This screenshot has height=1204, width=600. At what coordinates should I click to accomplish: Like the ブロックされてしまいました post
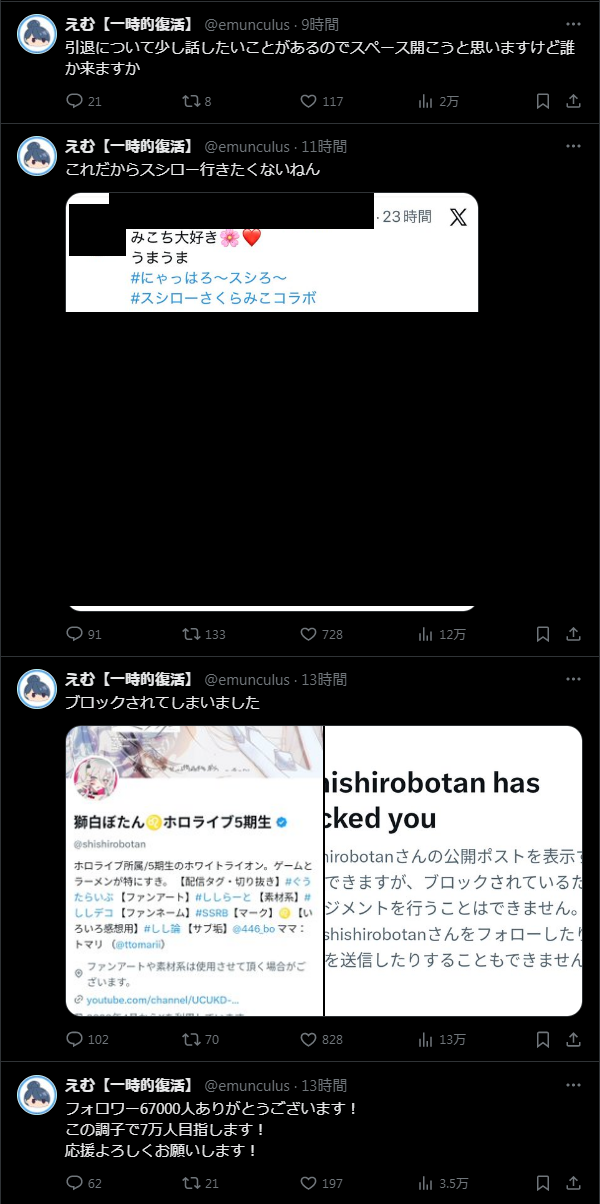309,1039
